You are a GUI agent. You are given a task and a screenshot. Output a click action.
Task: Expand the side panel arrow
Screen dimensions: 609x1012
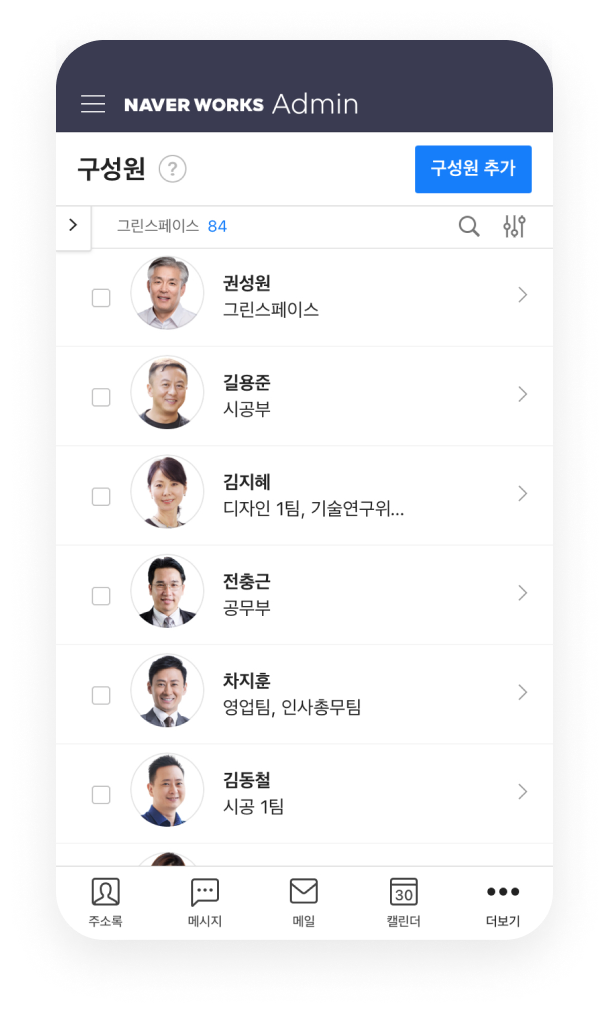point(73,226)
